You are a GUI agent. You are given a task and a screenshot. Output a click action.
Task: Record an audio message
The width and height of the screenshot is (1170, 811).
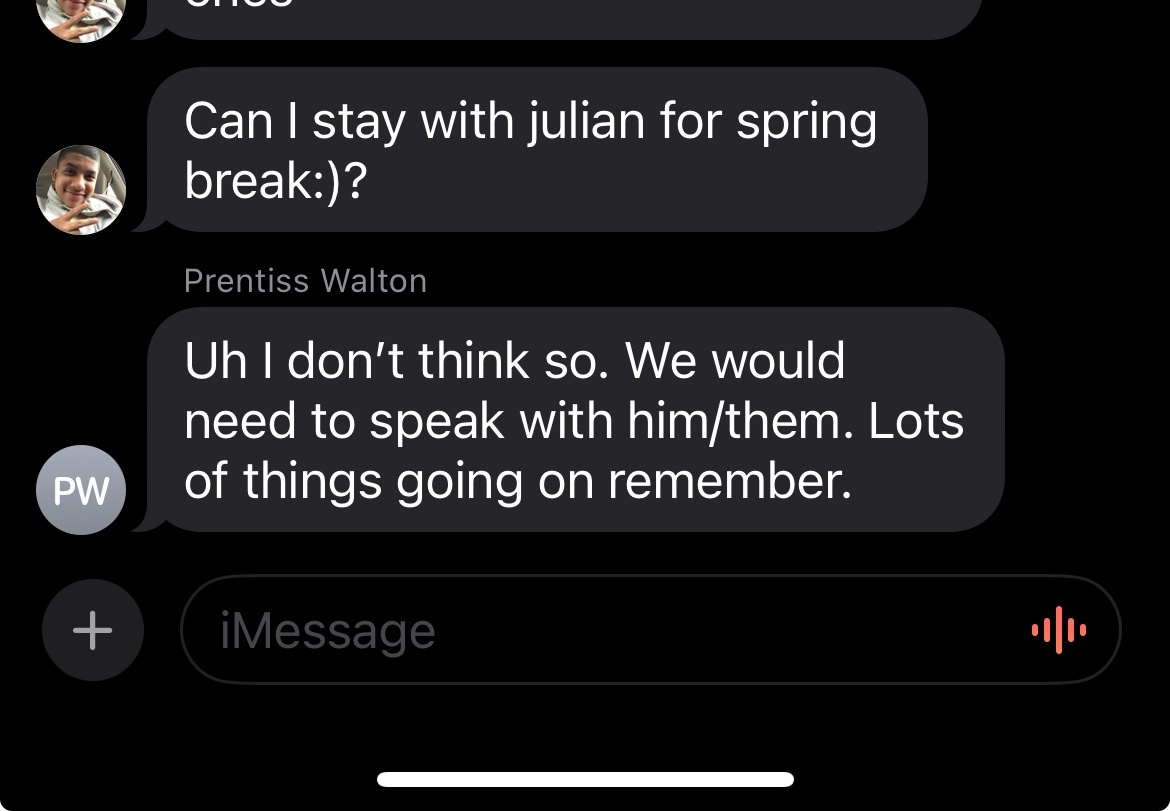(x=1058, y=630)
